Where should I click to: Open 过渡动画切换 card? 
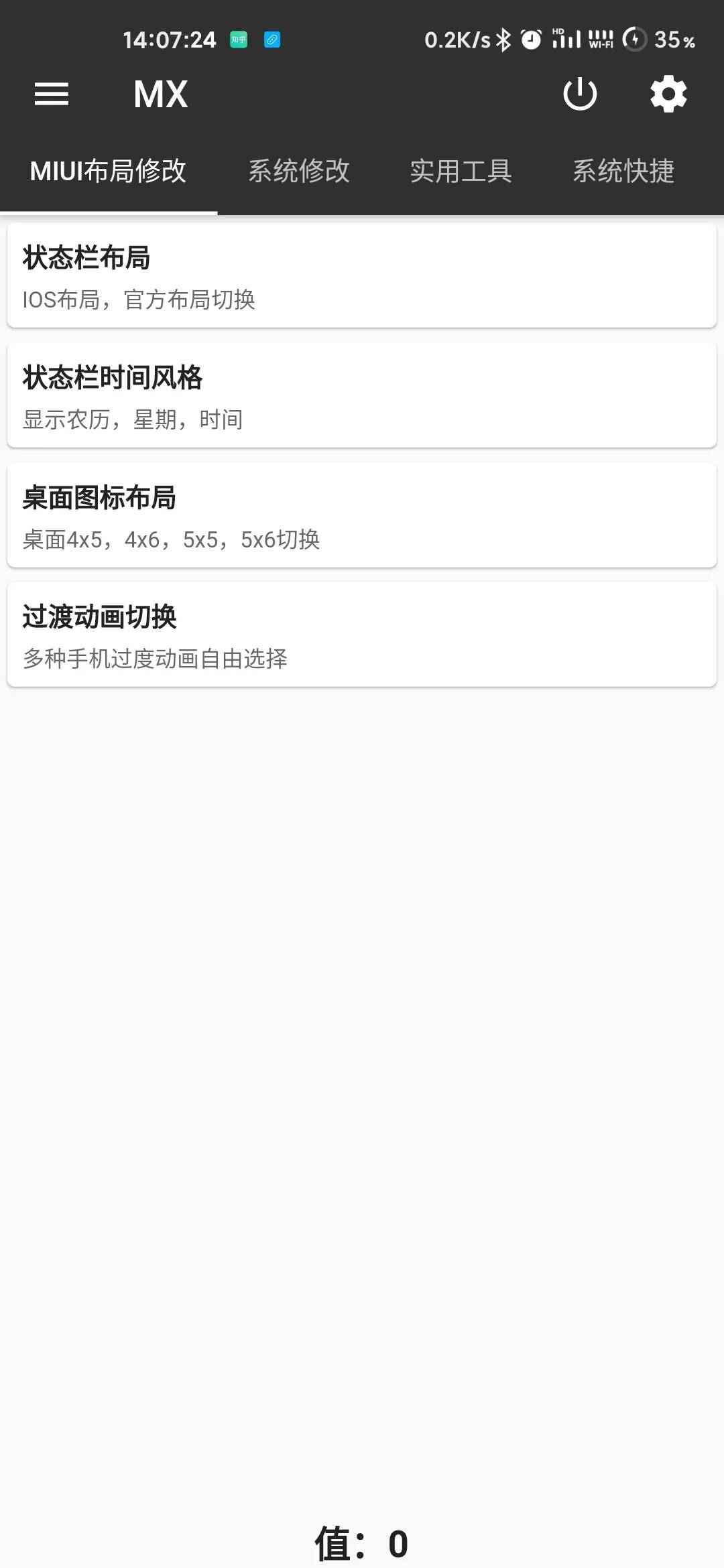[362, 635]
